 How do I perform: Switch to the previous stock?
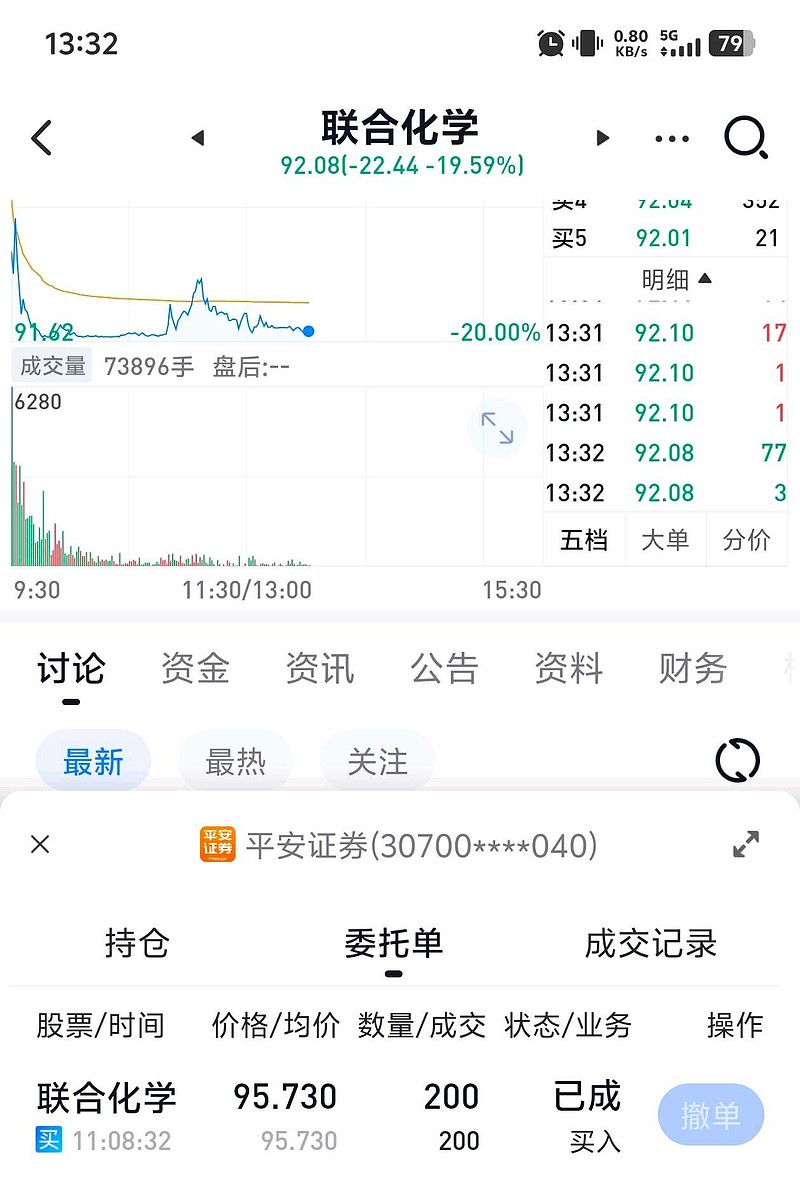pyautogui.click(x=197, y=138)
